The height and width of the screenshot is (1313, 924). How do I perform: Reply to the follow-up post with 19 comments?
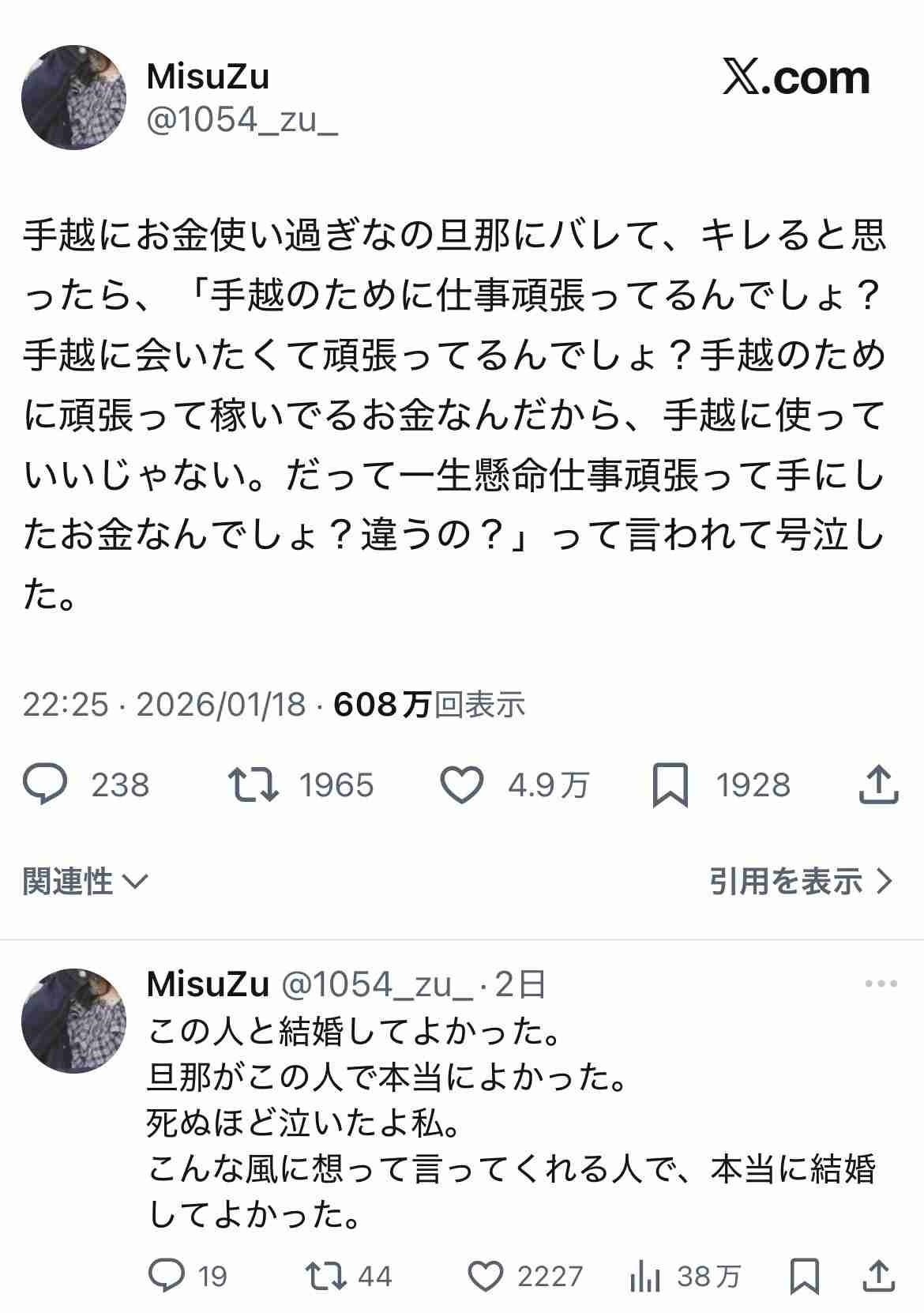point(167,1276)
